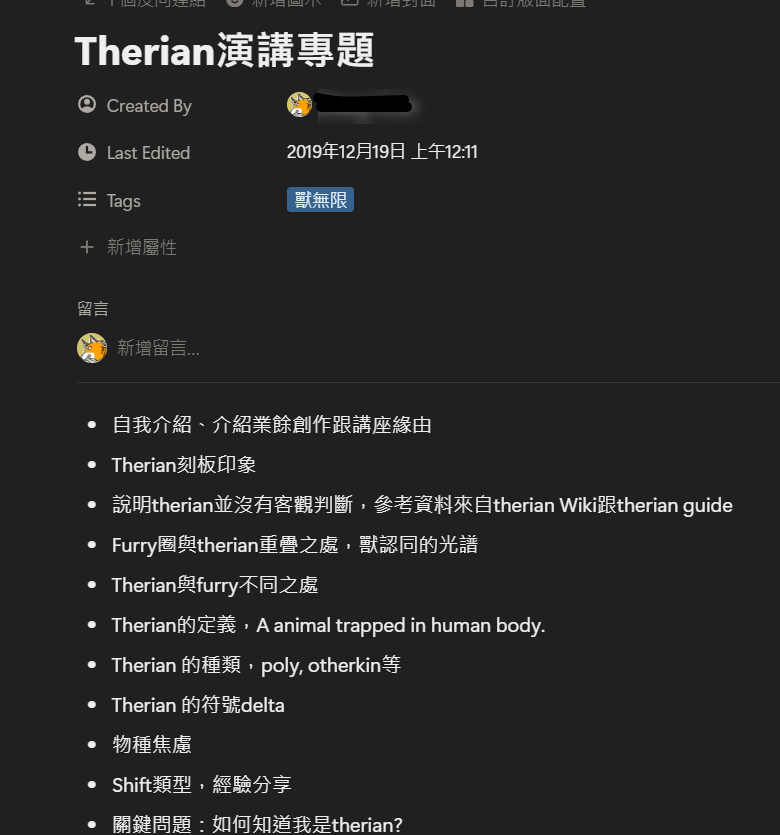This screenshot has height=835, width=780.
Task: Click the bullet before 自我介紹 item
Action: 90,424
